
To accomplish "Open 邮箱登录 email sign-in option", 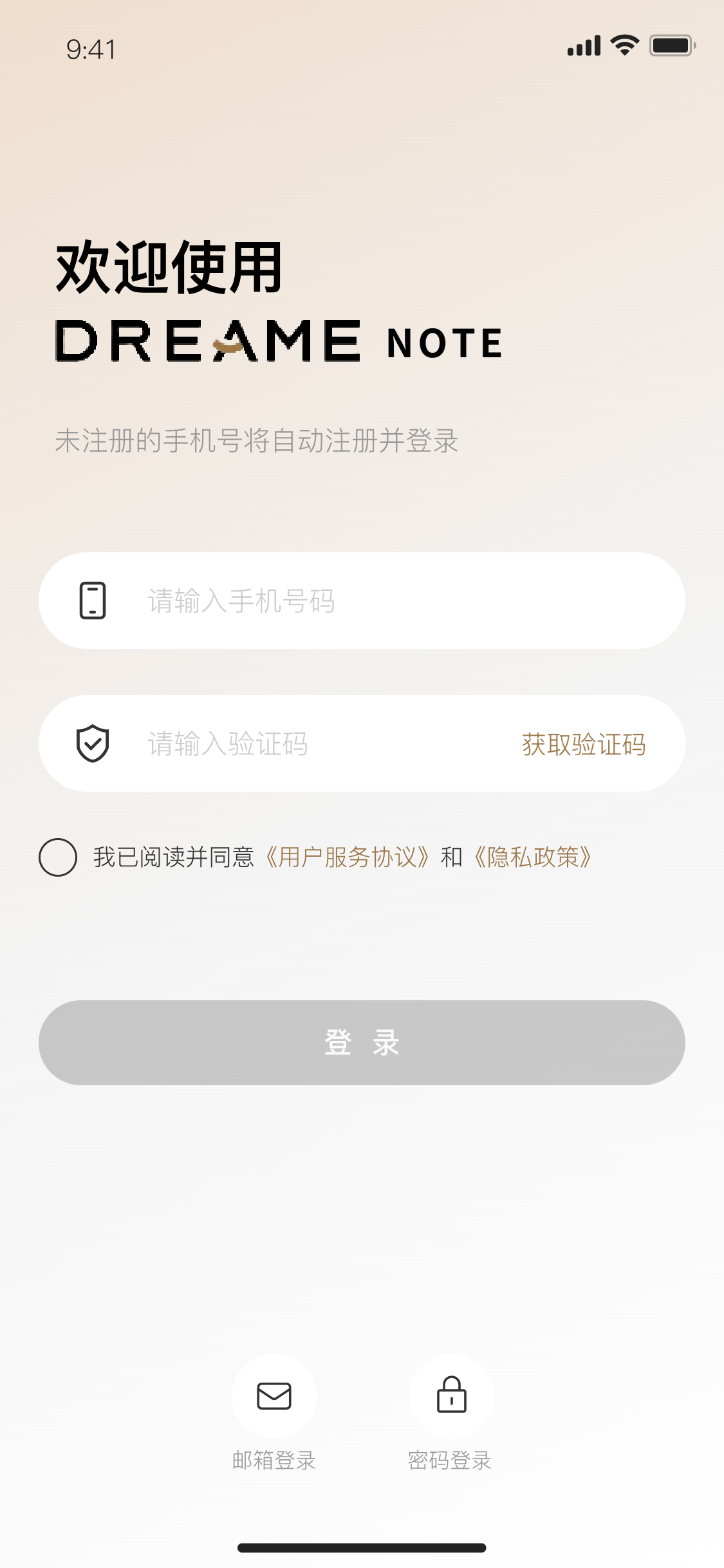I will pyautogui.click(x=274, y=1460).
